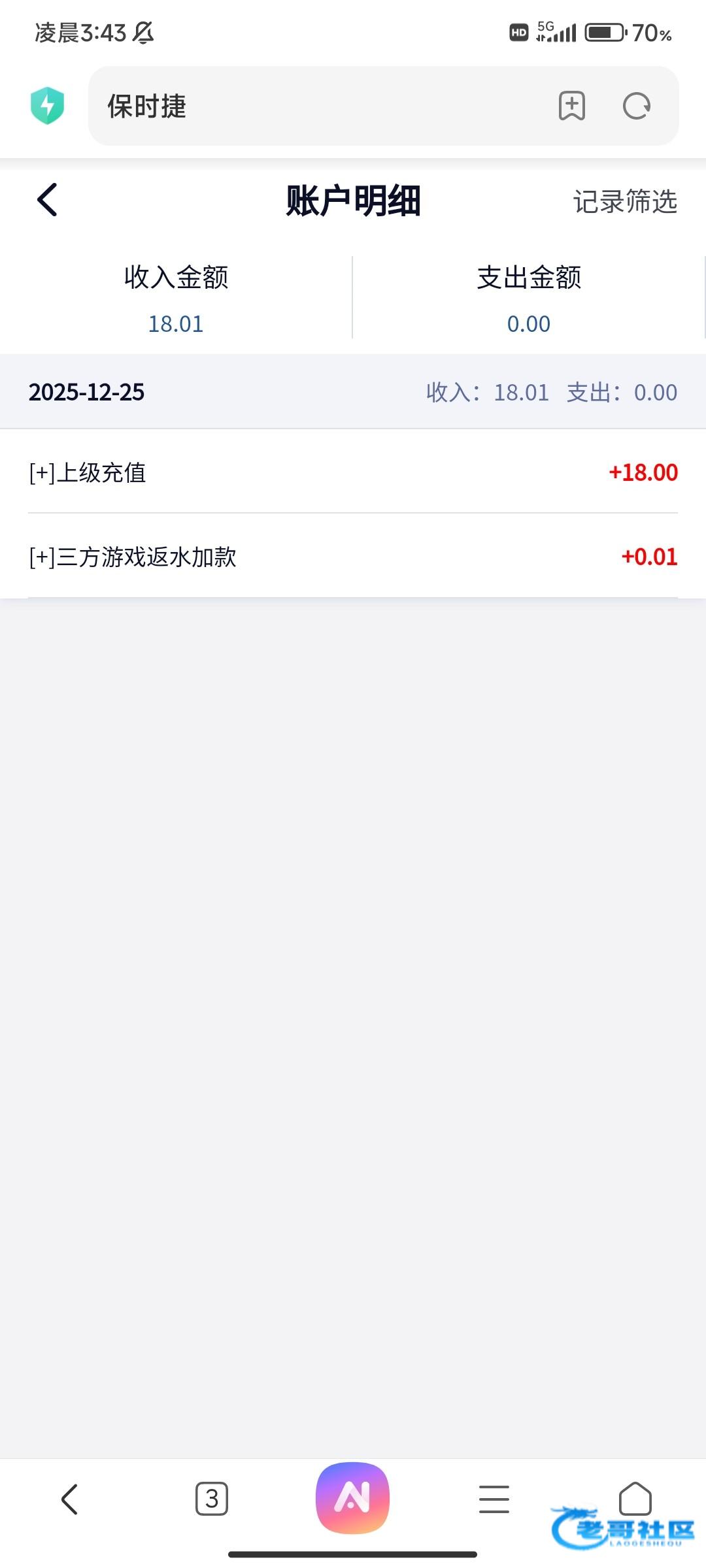
Task: Open the tab switcher showing 3 tabs
Action: (x=212, y=1499)
